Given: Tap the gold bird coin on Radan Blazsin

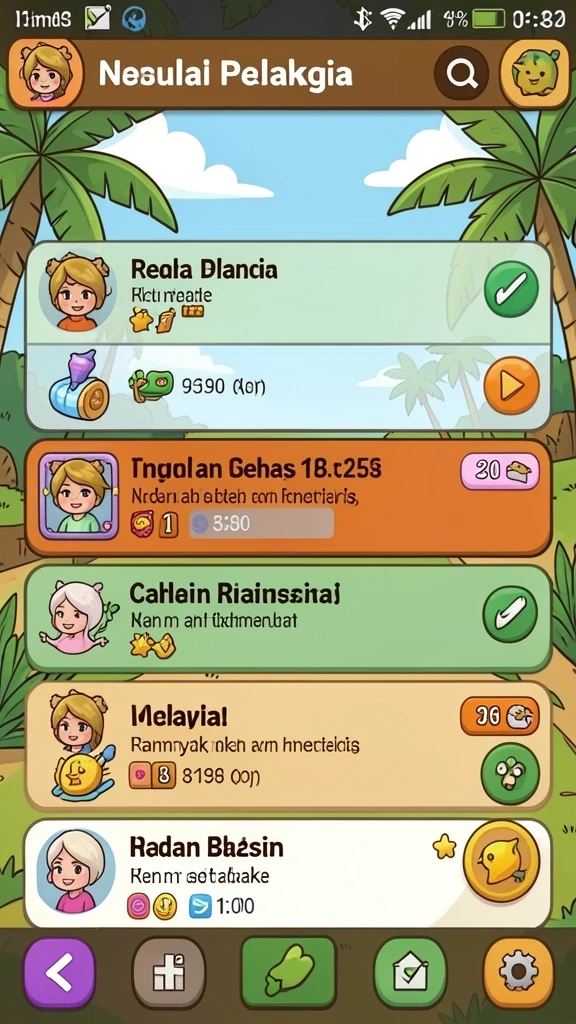Looking at the screenshot, I should click(x=501, y=861).
